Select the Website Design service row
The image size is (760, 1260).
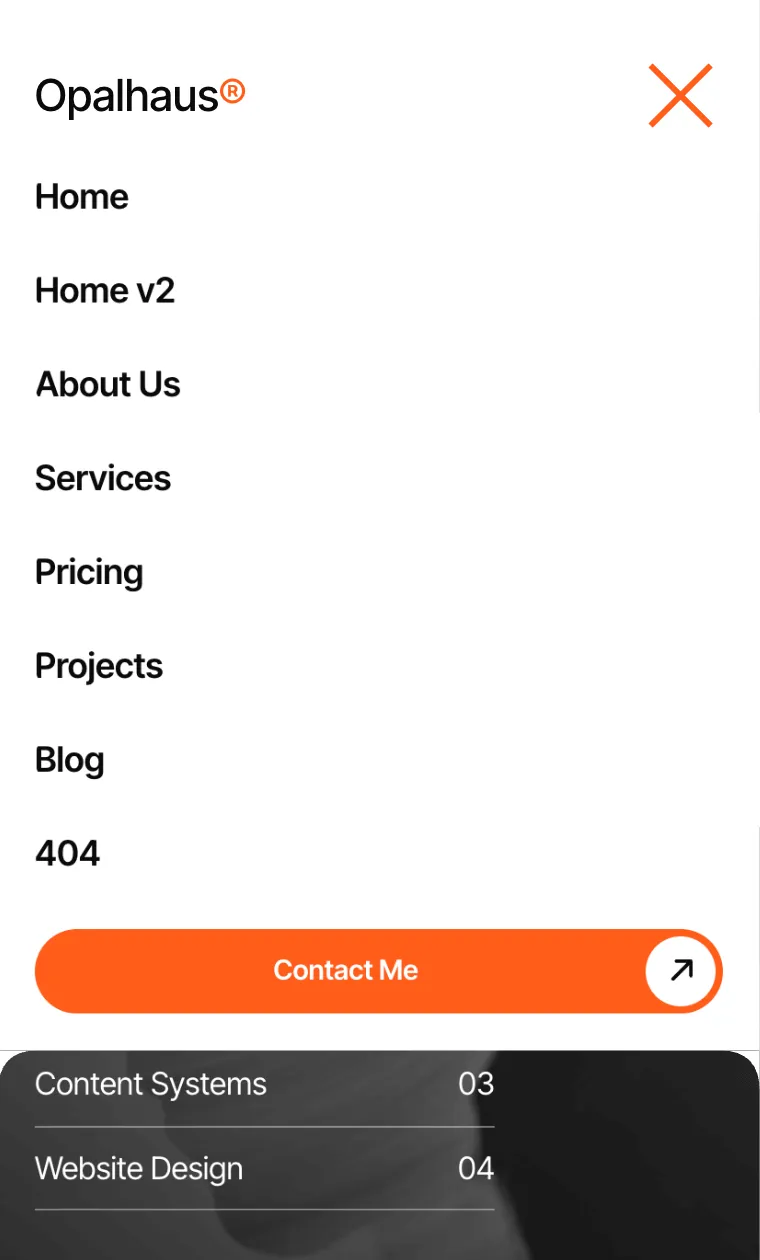(264, 1169)
